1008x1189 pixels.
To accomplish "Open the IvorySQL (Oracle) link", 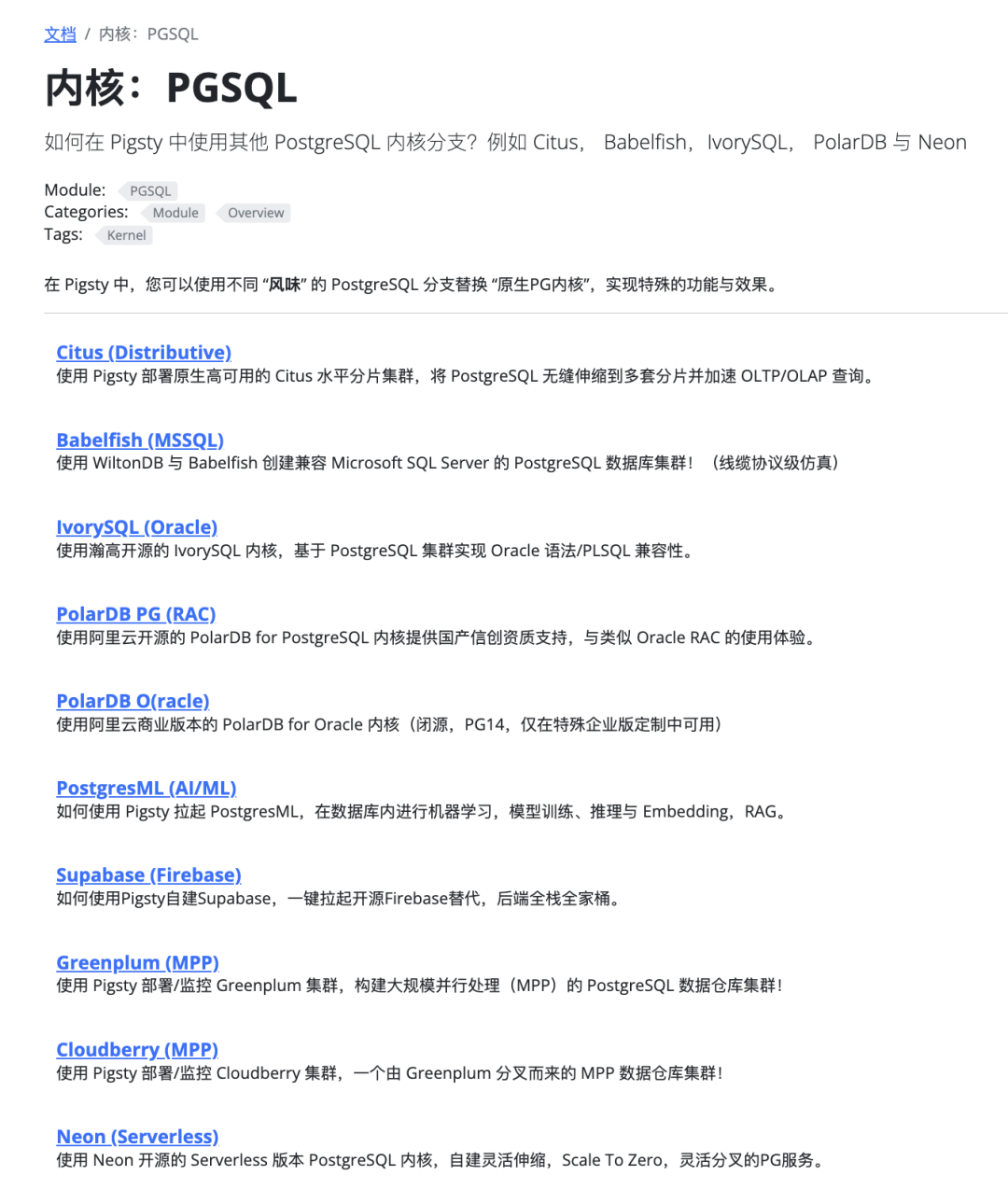I will click(x=136, y=527).
